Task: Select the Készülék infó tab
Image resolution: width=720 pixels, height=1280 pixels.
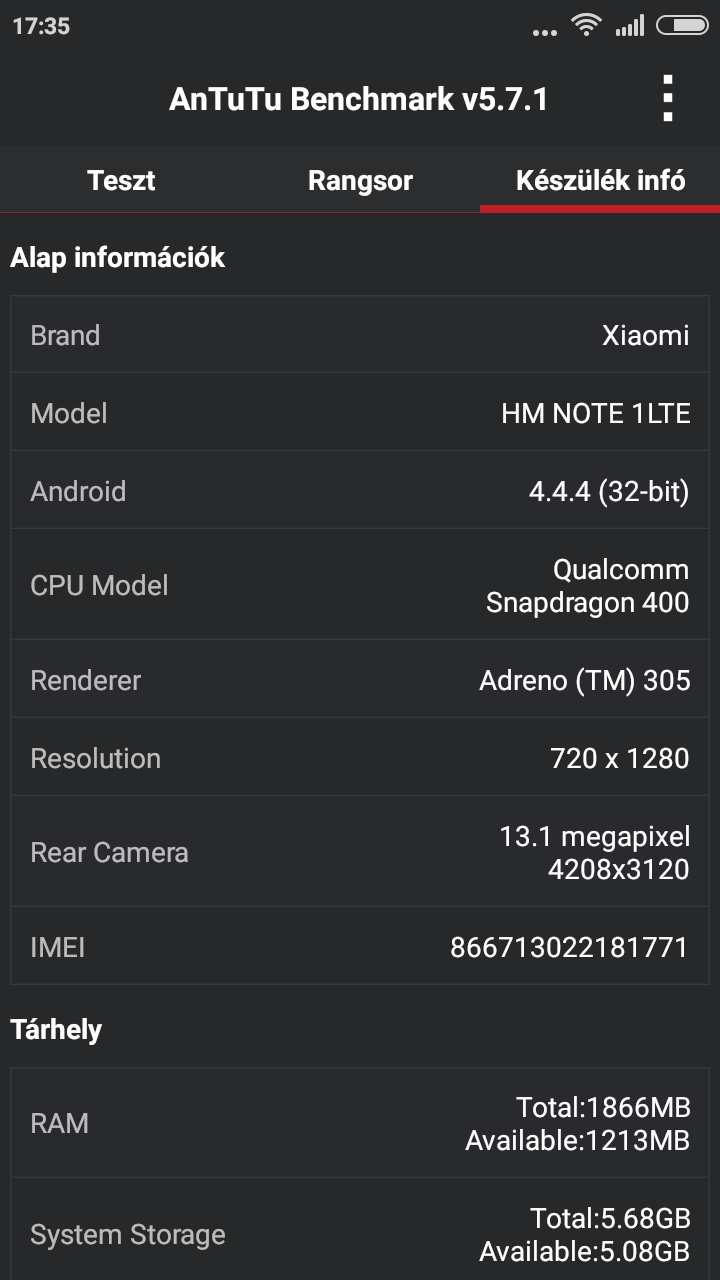Action: 600,181
